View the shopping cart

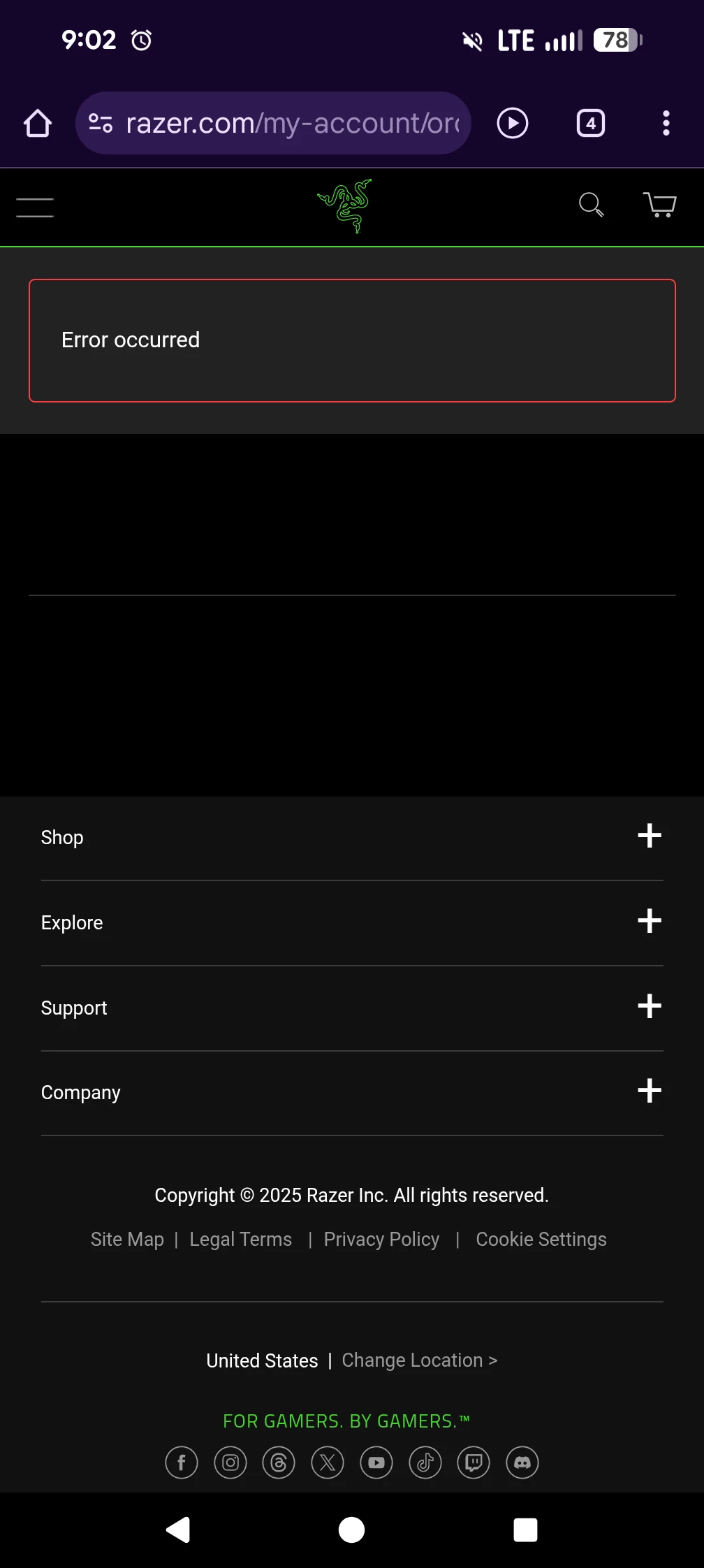coord(659,205)
